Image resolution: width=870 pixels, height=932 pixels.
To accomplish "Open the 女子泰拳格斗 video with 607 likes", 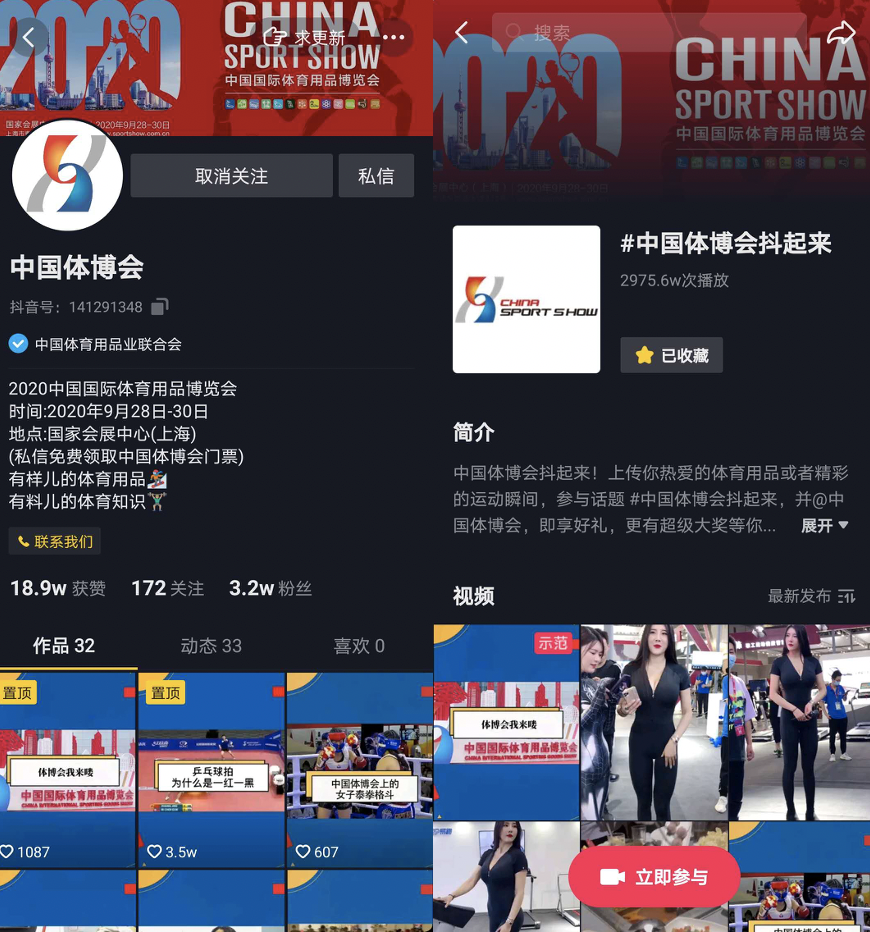I will [359, 770].
